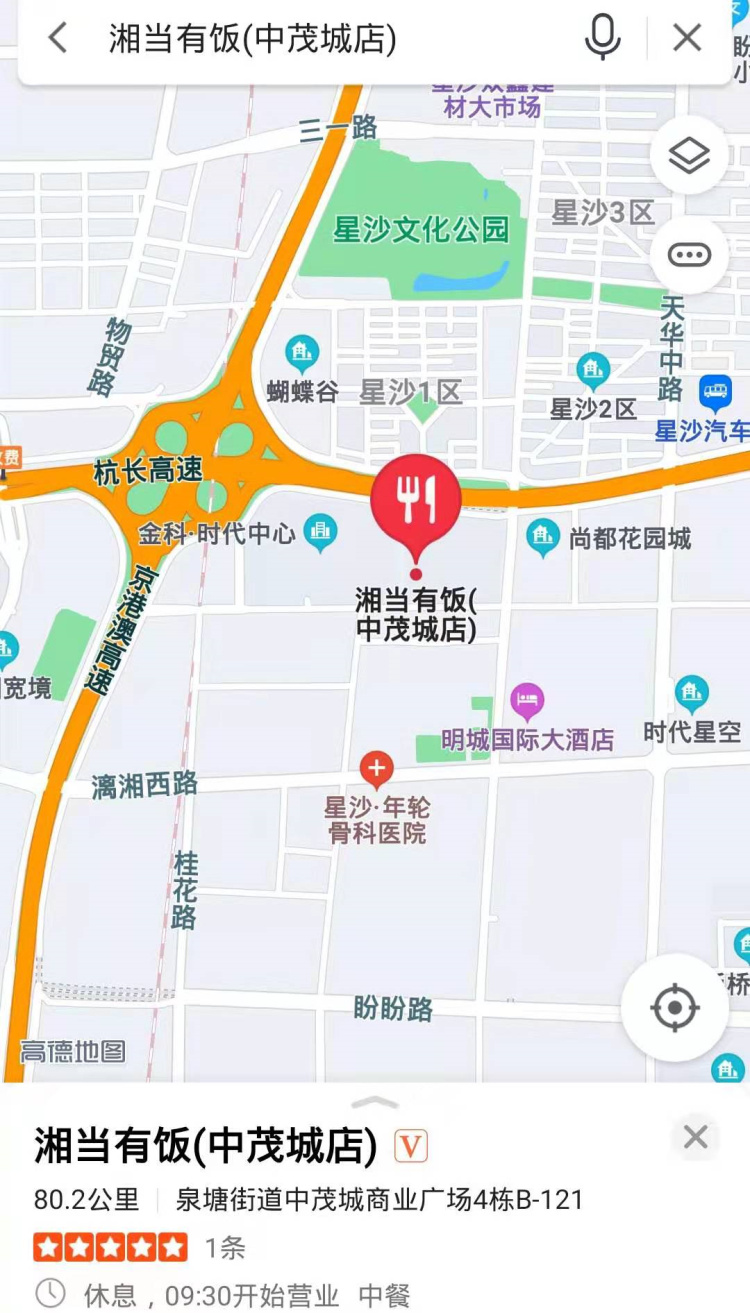Select 明城国际大酒店 hotel marker

point(527,702)
